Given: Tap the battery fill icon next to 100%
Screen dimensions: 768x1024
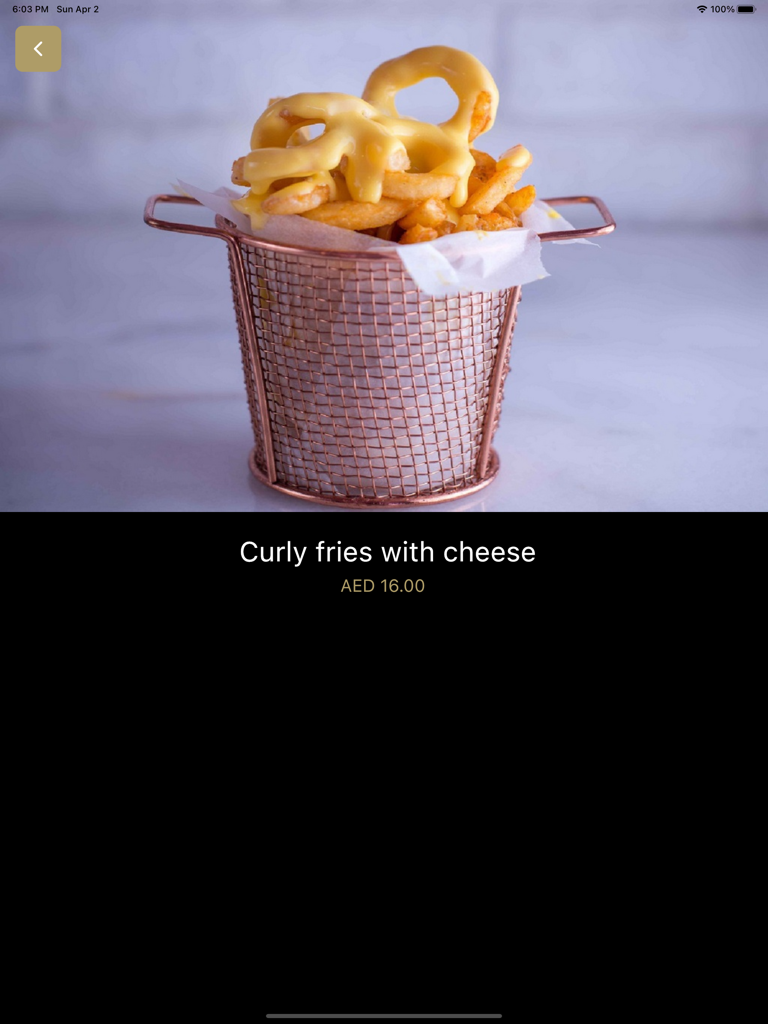Looking at the screenshot, I should click(x=747, y=9).
